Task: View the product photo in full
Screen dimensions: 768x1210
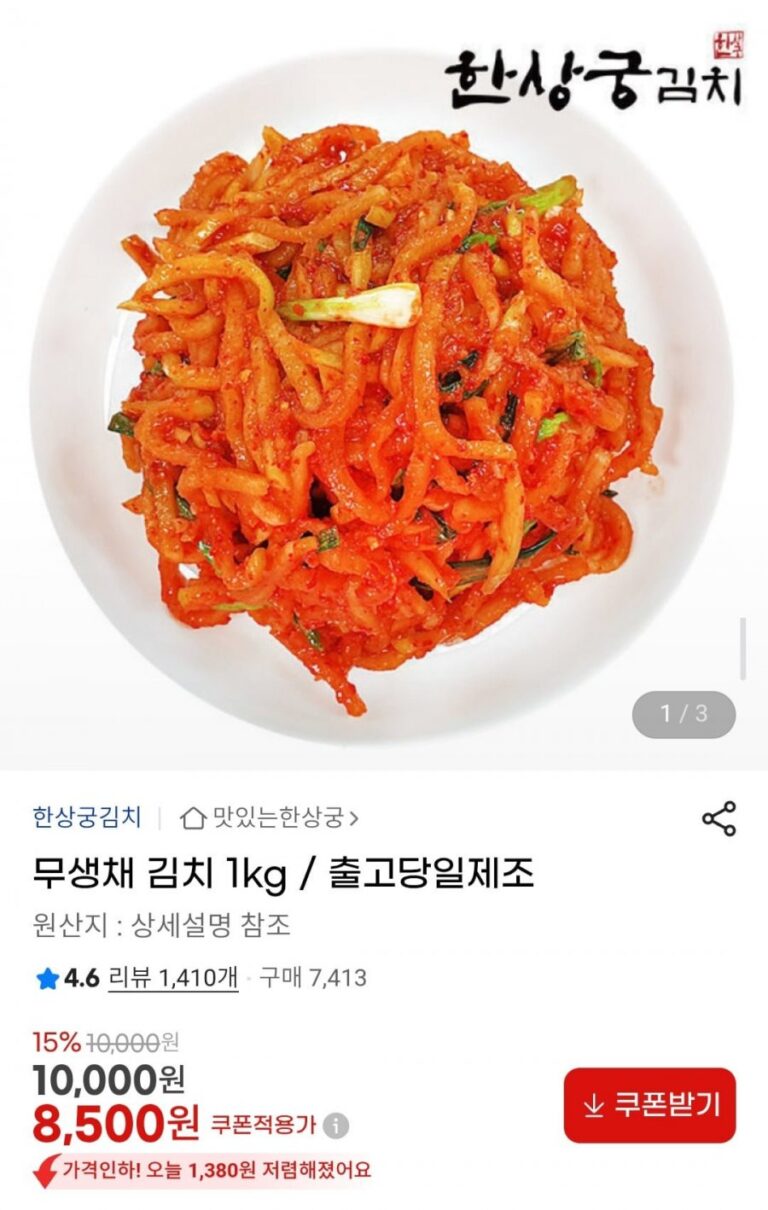Action: click(384, 400)
